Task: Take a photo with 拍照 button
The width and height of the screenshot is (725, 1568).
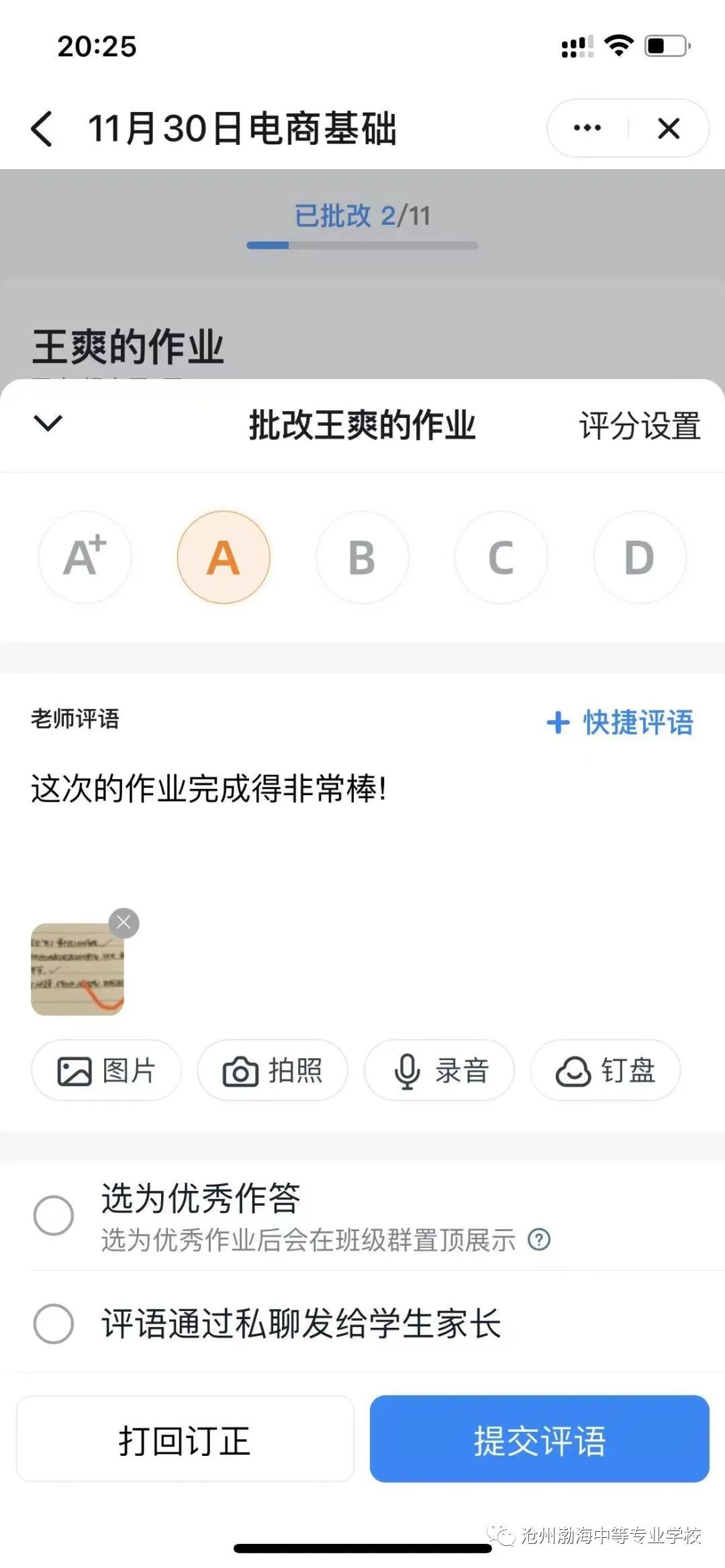Action: [x=273, y=1070]
